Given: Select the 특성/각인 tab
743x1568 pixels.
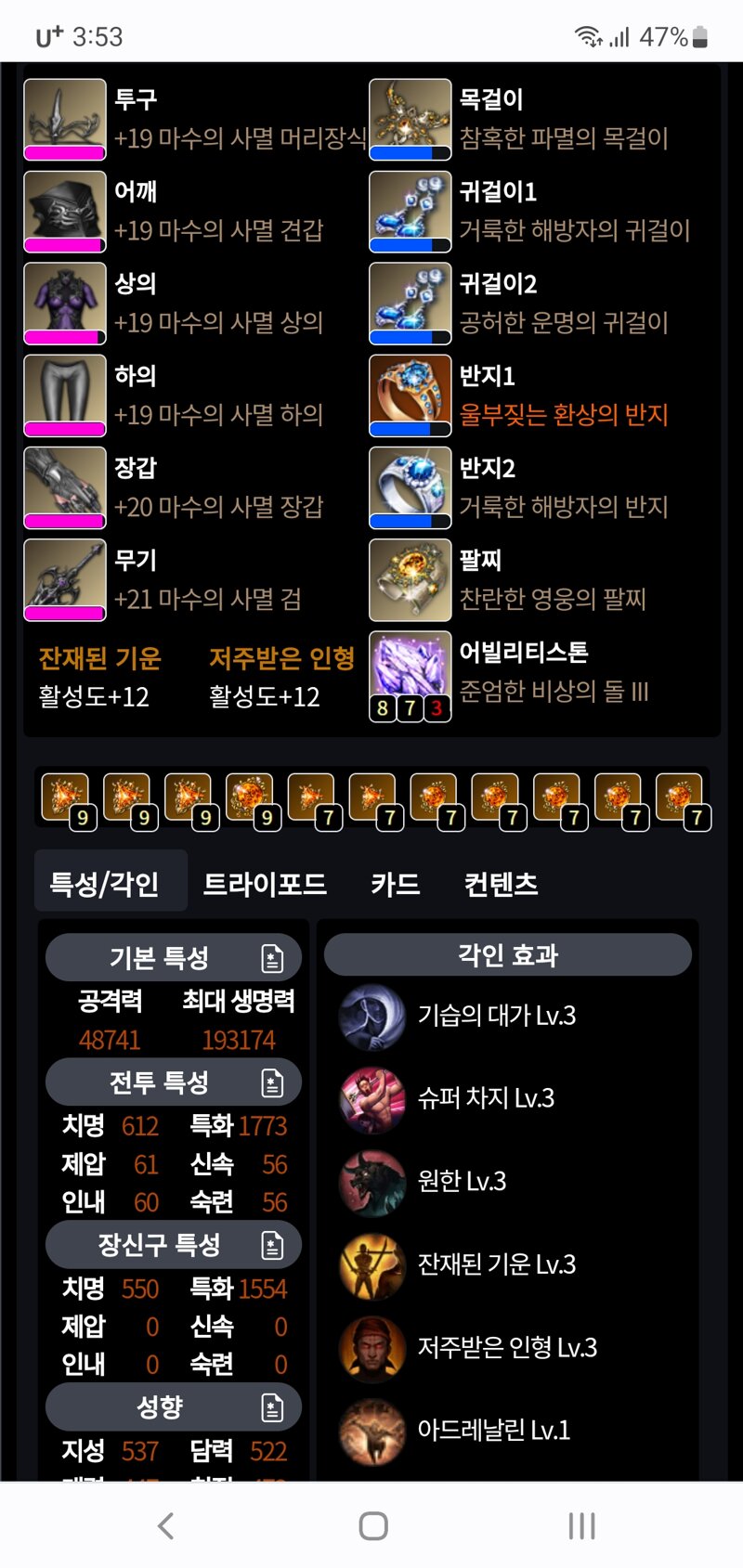Looking at the screenshot, I should click(105, 884).
